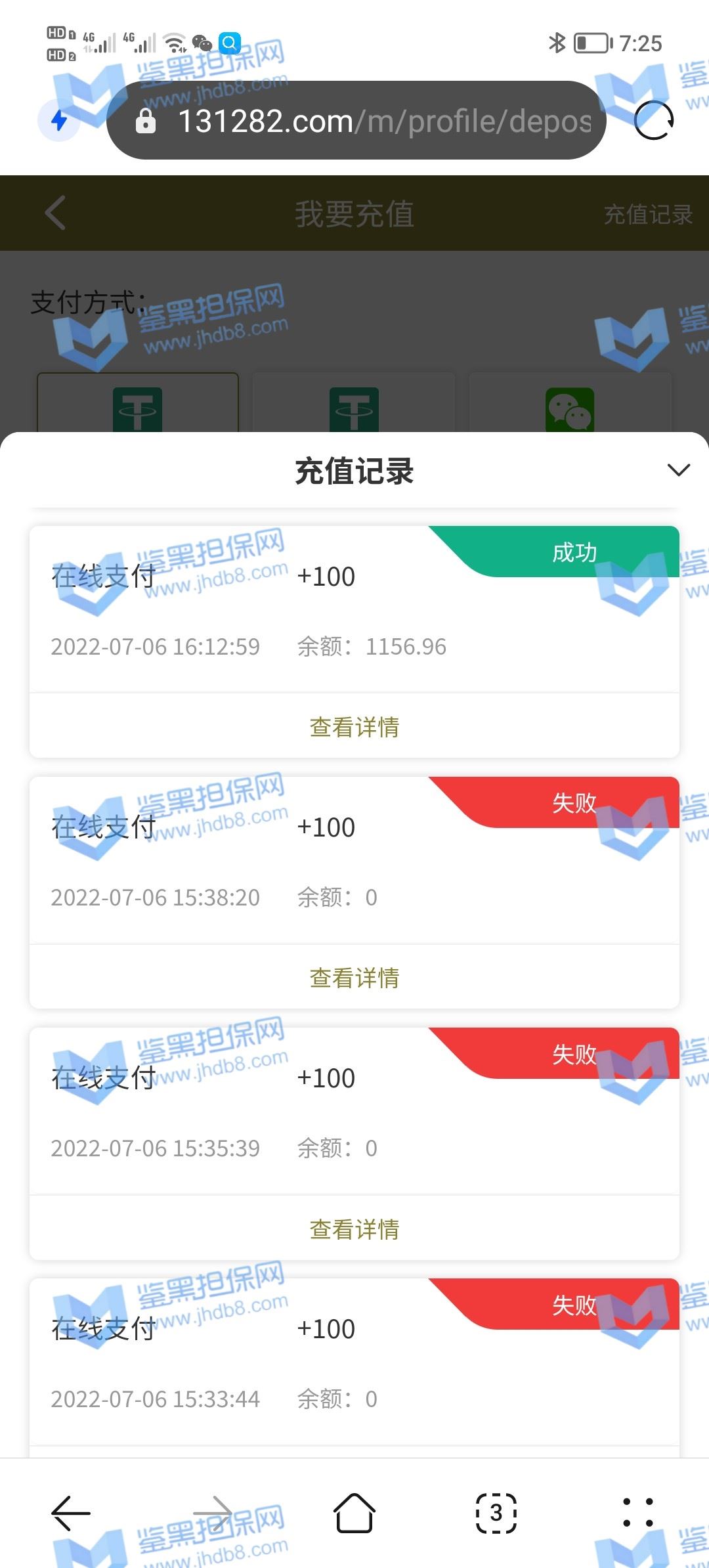Tap the lightning speed-mode icon
This screenshot has height=1568, width=709.
point(59,121)
